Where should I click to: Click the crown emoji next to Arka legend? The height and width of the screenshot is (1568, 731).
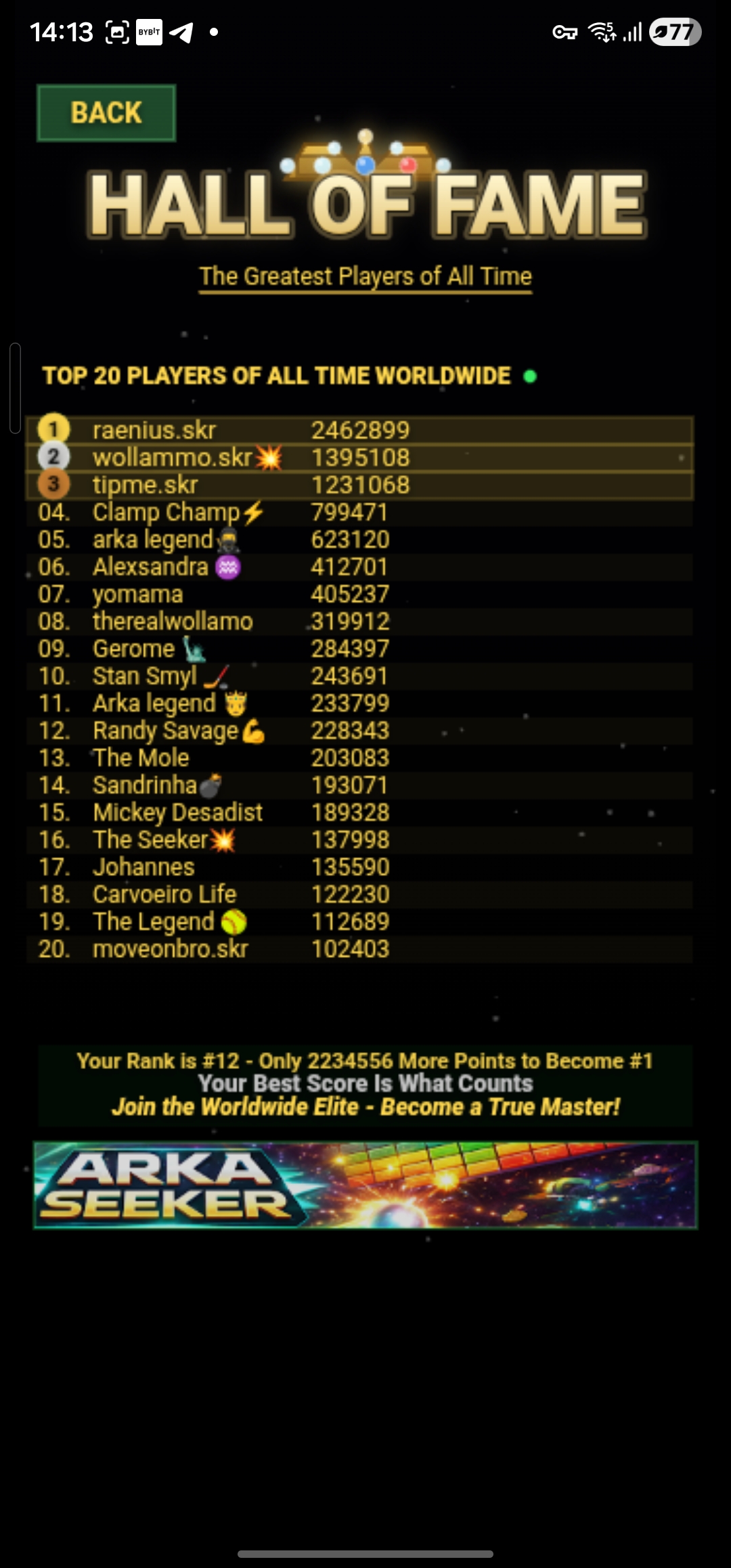pos(233,703)
